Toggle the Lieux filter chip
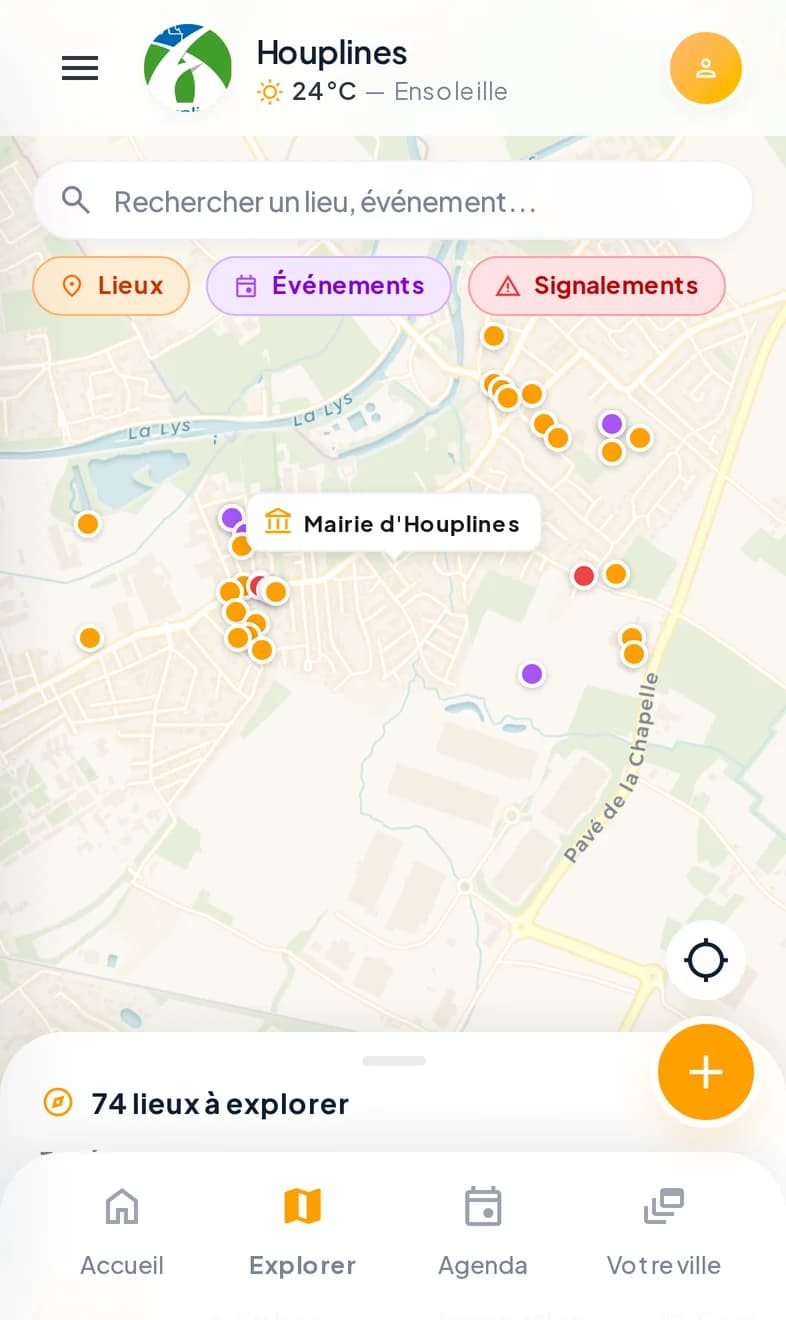This screenshot has width=786, height=1320. click(110, 286)
